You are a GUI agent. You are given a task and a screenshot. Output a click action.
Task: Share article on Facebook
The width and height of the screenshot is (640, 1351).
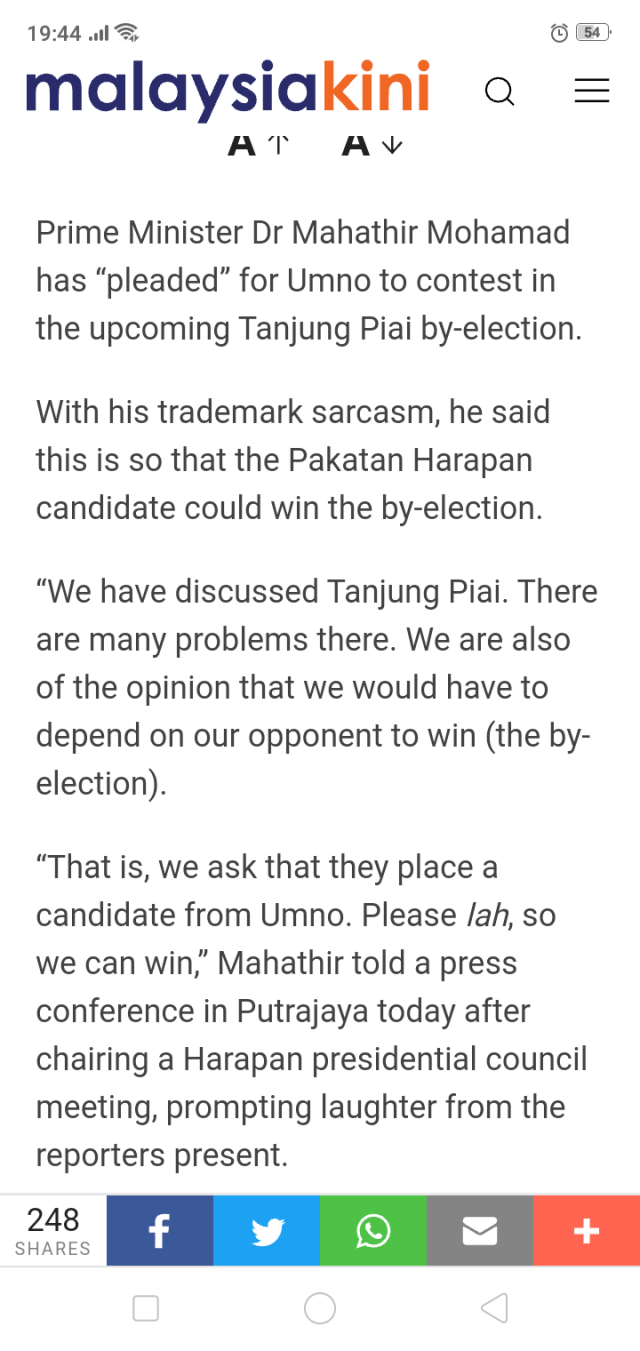[160, 1231]
